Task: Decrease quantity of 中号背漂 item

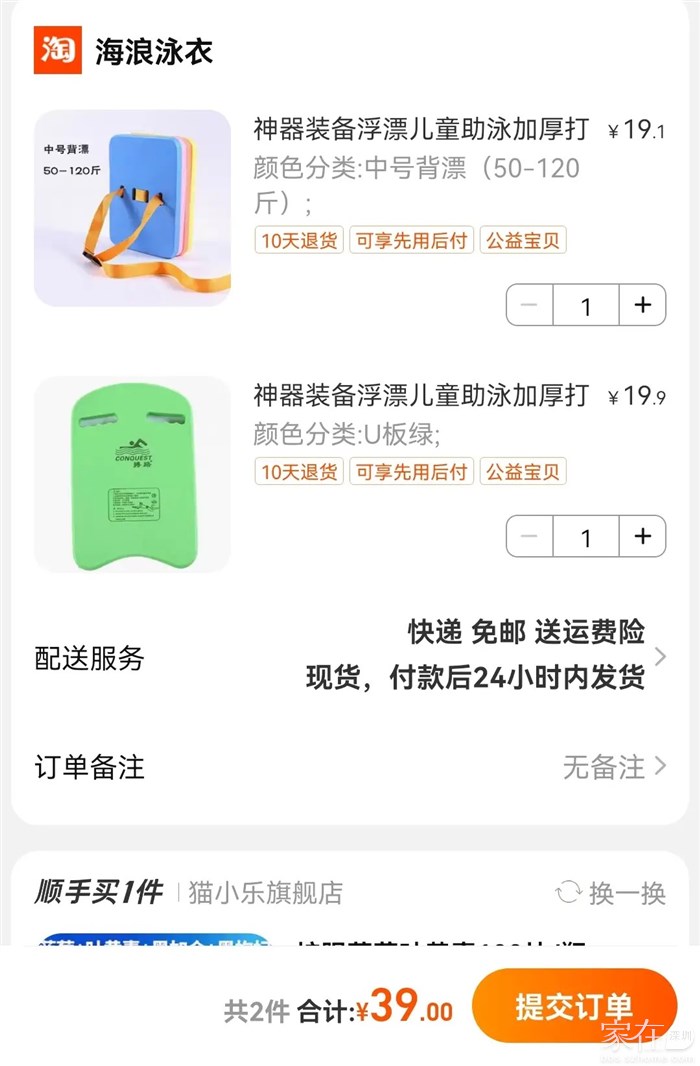Action: pos(530,305)
